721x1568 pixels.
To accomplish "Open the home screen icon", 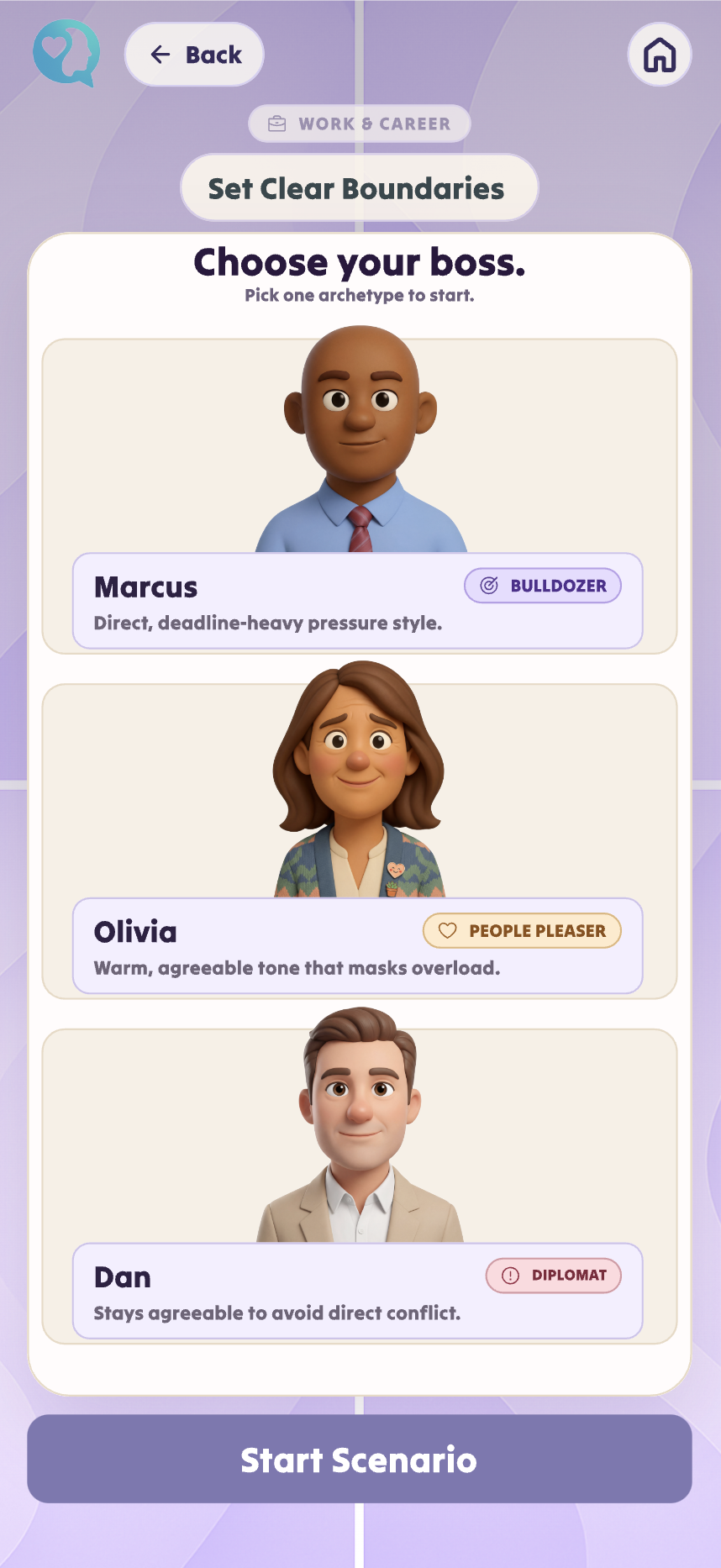I will click(660, 55).
